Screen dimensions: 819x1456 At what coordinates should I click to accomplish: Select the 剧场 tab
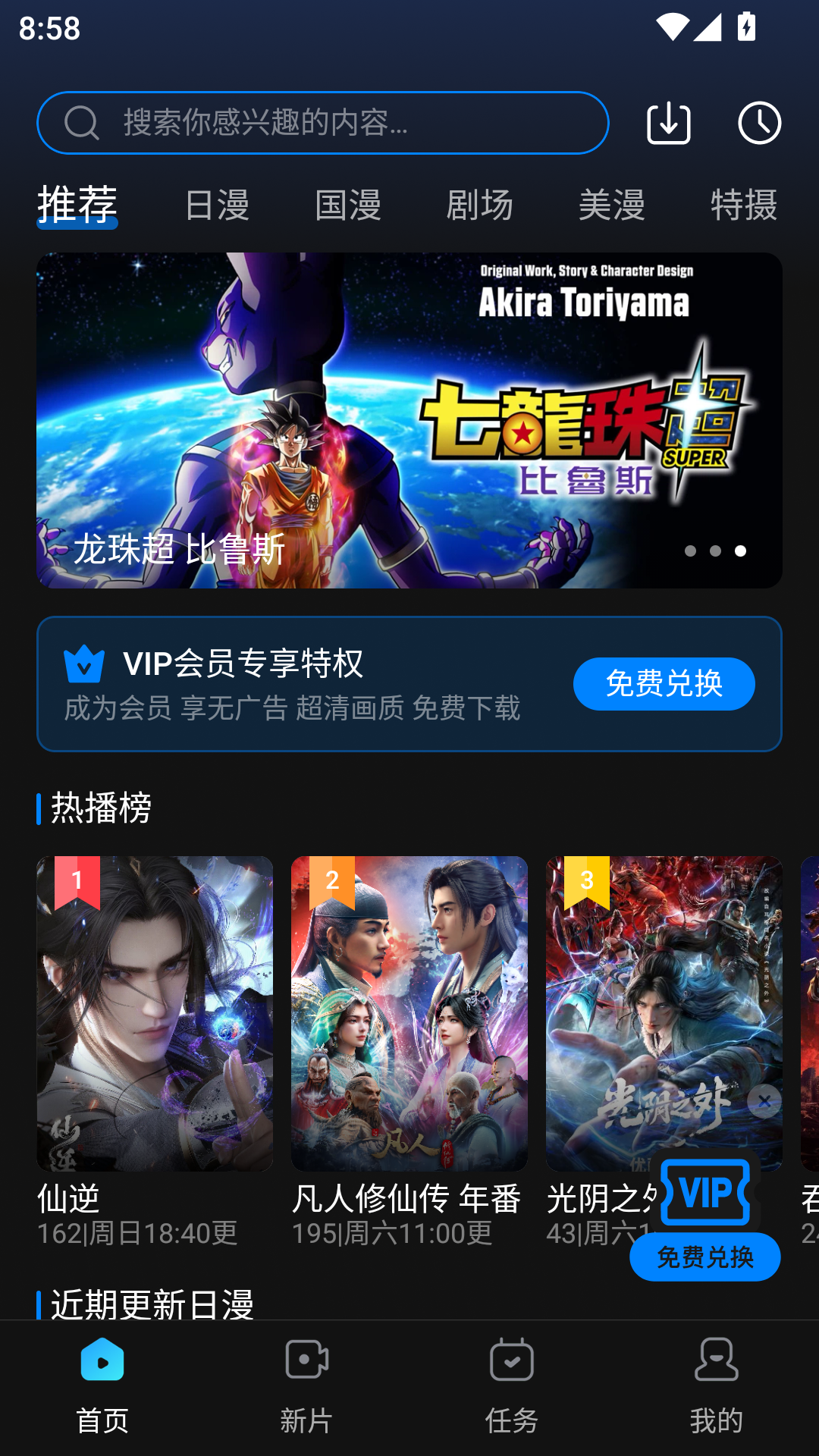(x=480, y=206)
